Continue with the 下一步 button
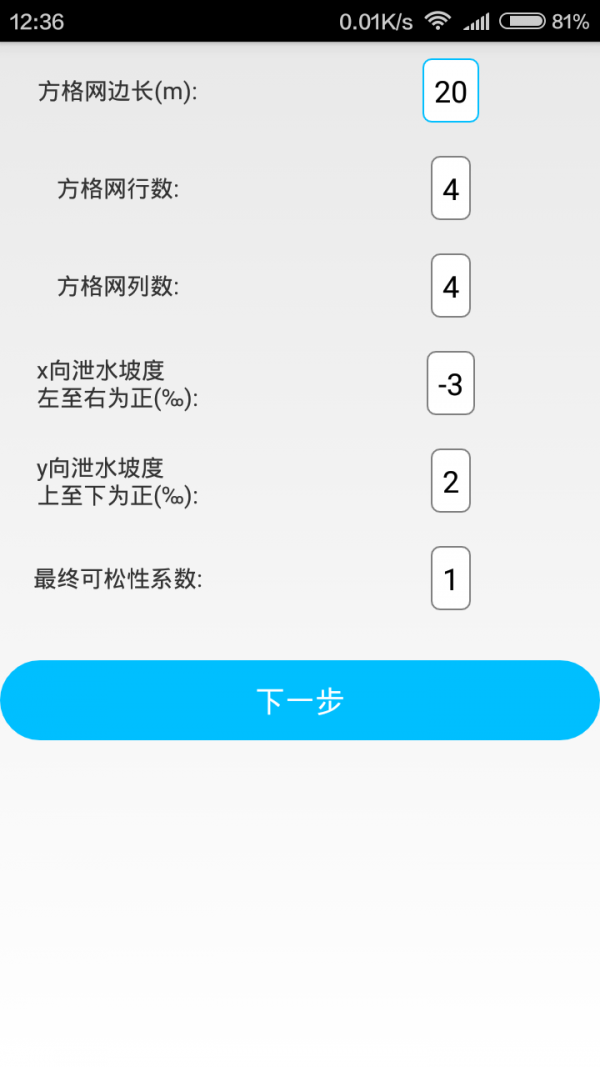 click(300, 700)
